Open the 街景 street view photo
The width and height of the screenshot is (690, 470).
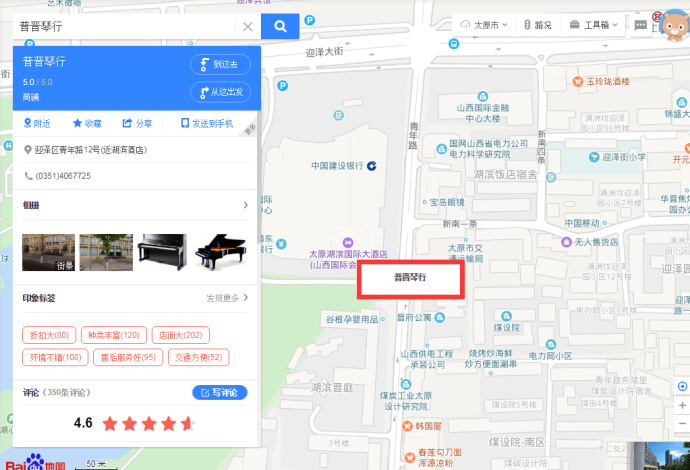pyautogui.click(x=48, y=253)
